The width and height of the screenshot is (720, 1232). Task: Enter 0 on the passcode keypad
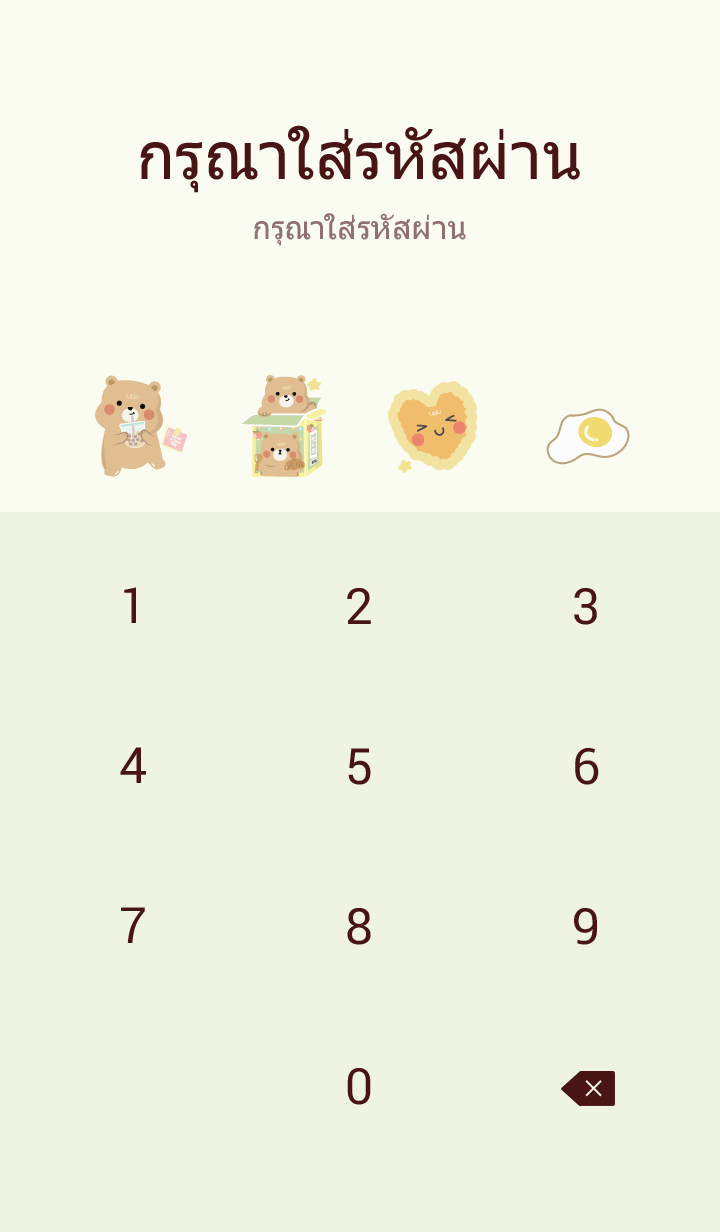click(x=359, y=1087)
